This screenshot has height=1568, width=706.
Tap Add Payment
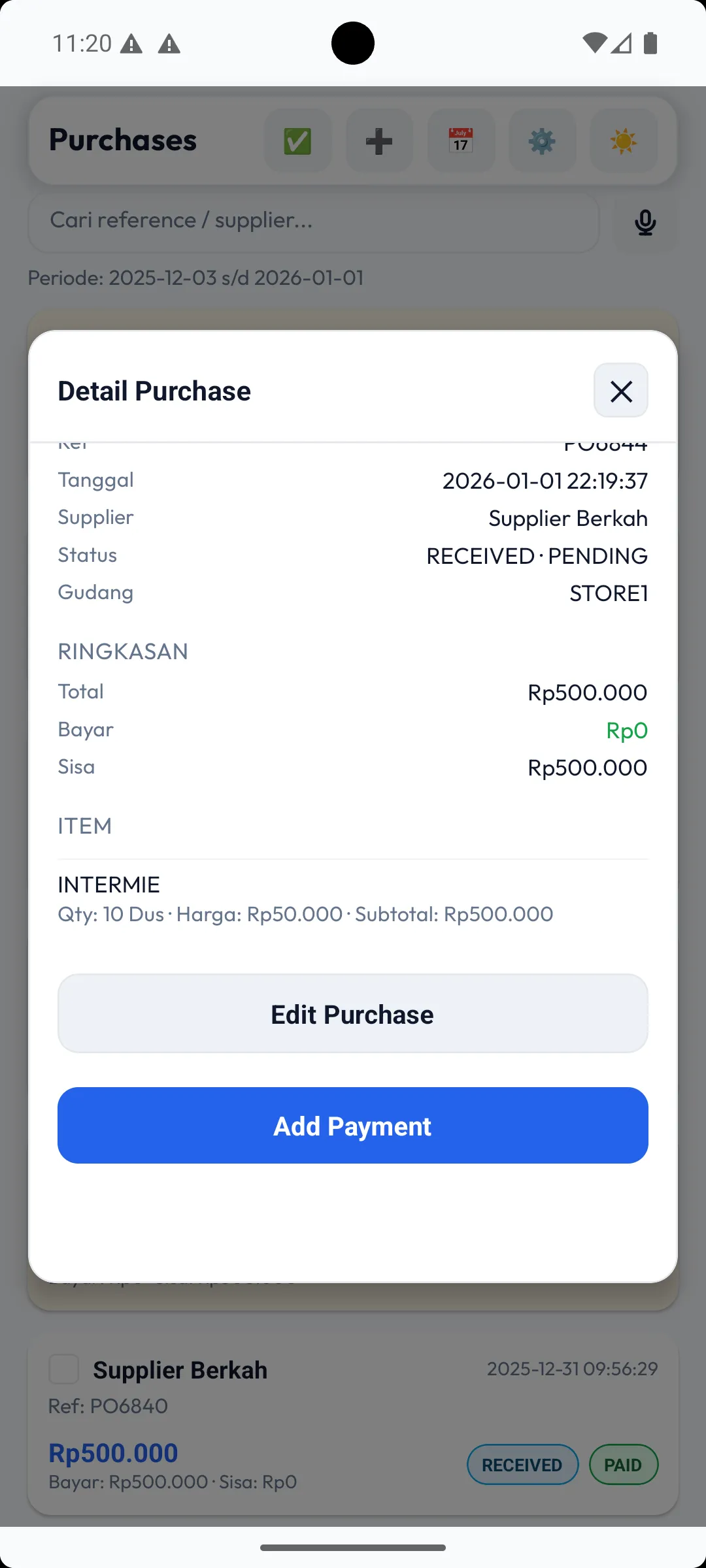point(353,1125)
